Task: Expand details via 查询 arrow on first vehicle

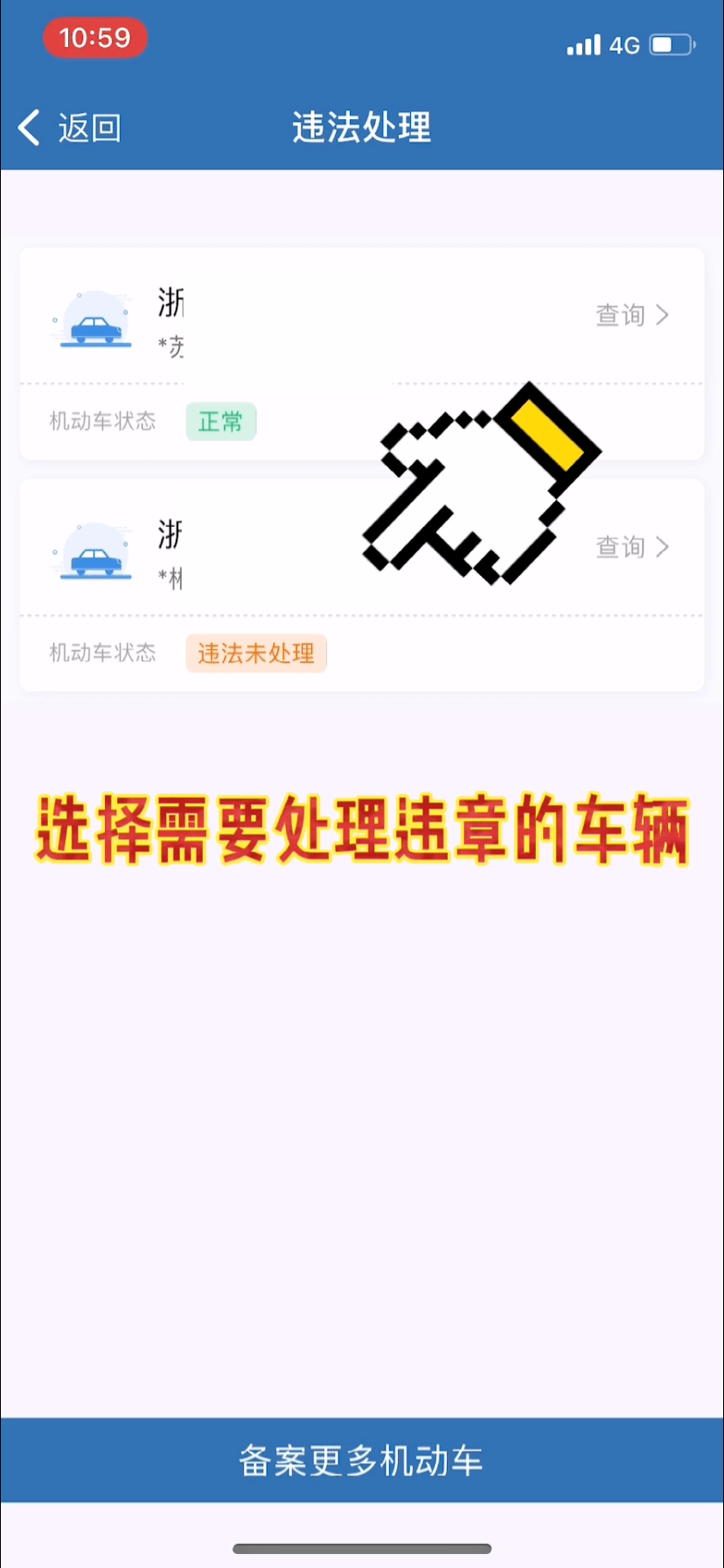Action: point(631,316)
